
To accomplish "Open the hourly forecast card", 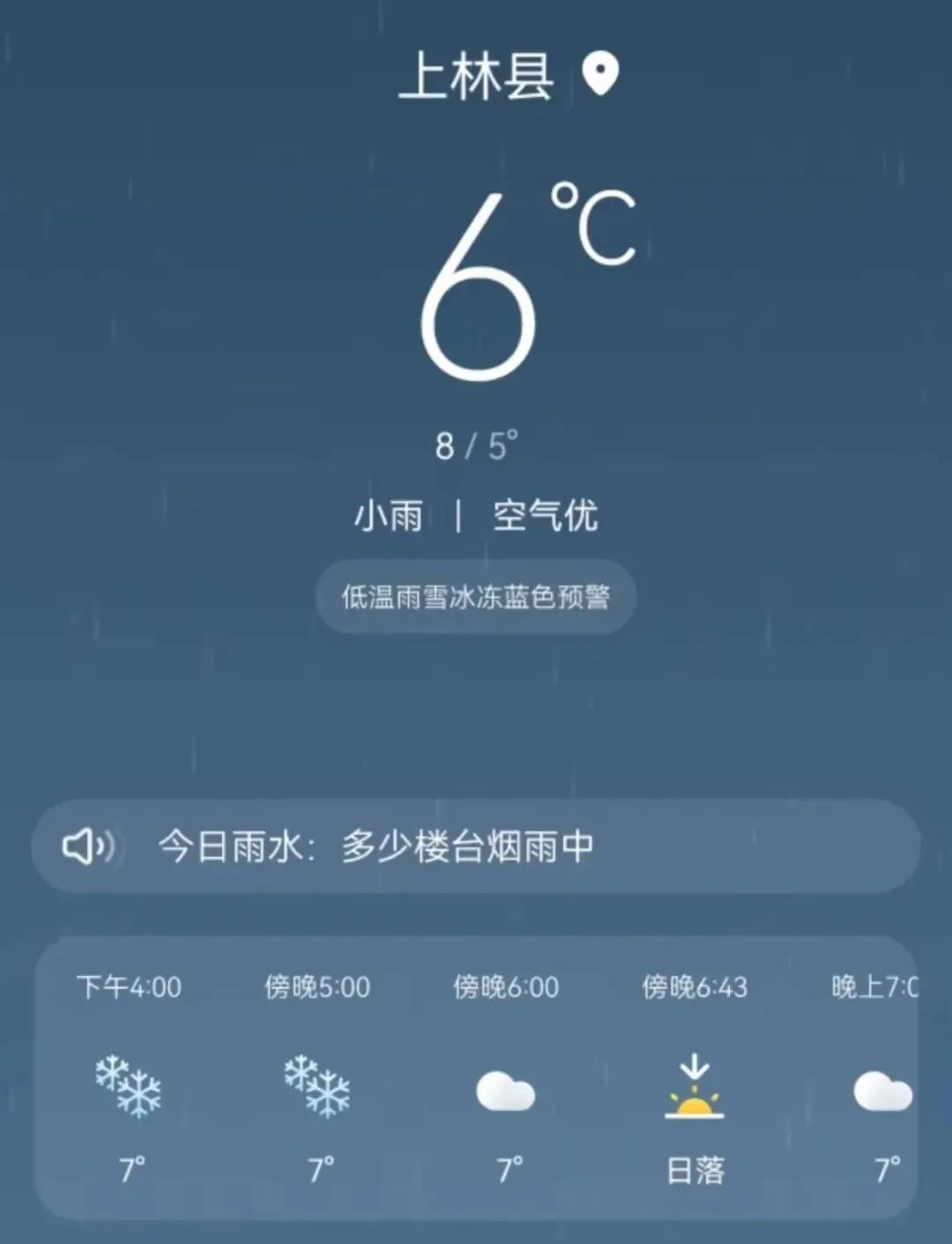I will point(476,1077).
